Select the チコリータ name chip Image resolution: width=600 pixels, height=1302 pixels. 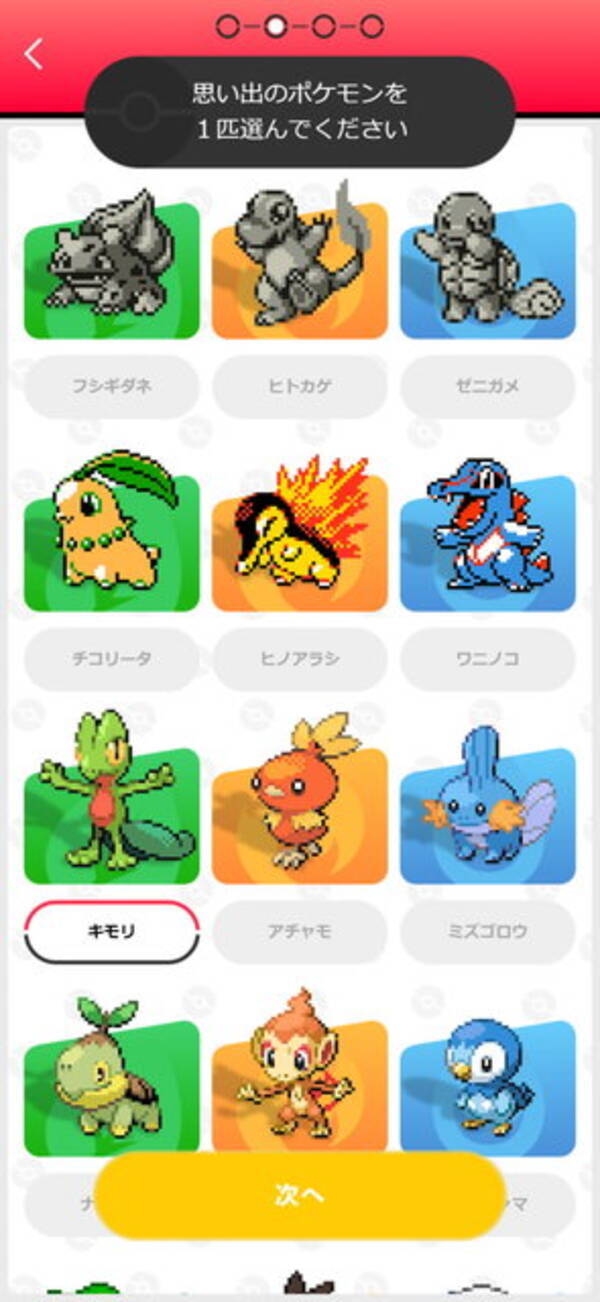point(112,659)
